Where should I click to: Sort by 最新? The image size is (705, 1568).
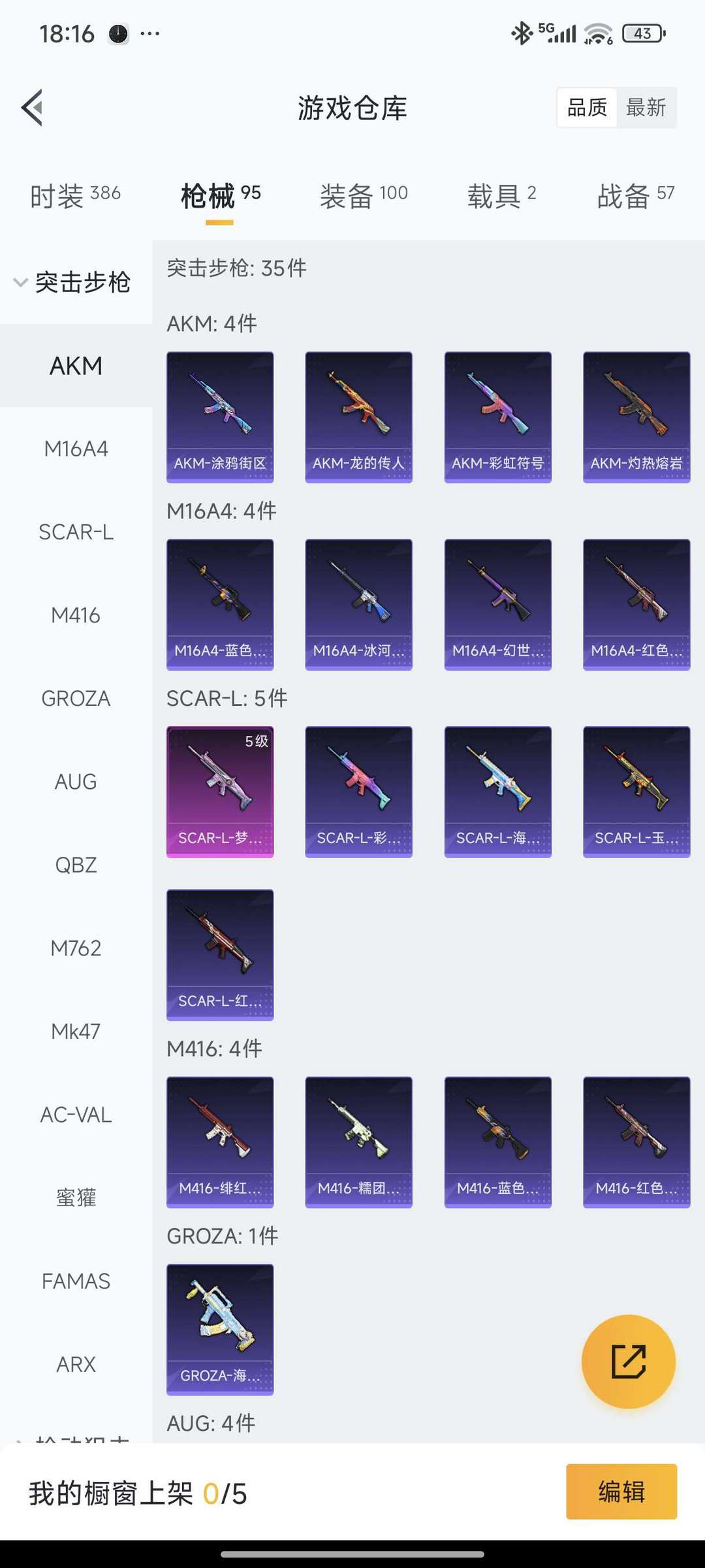[x=646, y=108]
